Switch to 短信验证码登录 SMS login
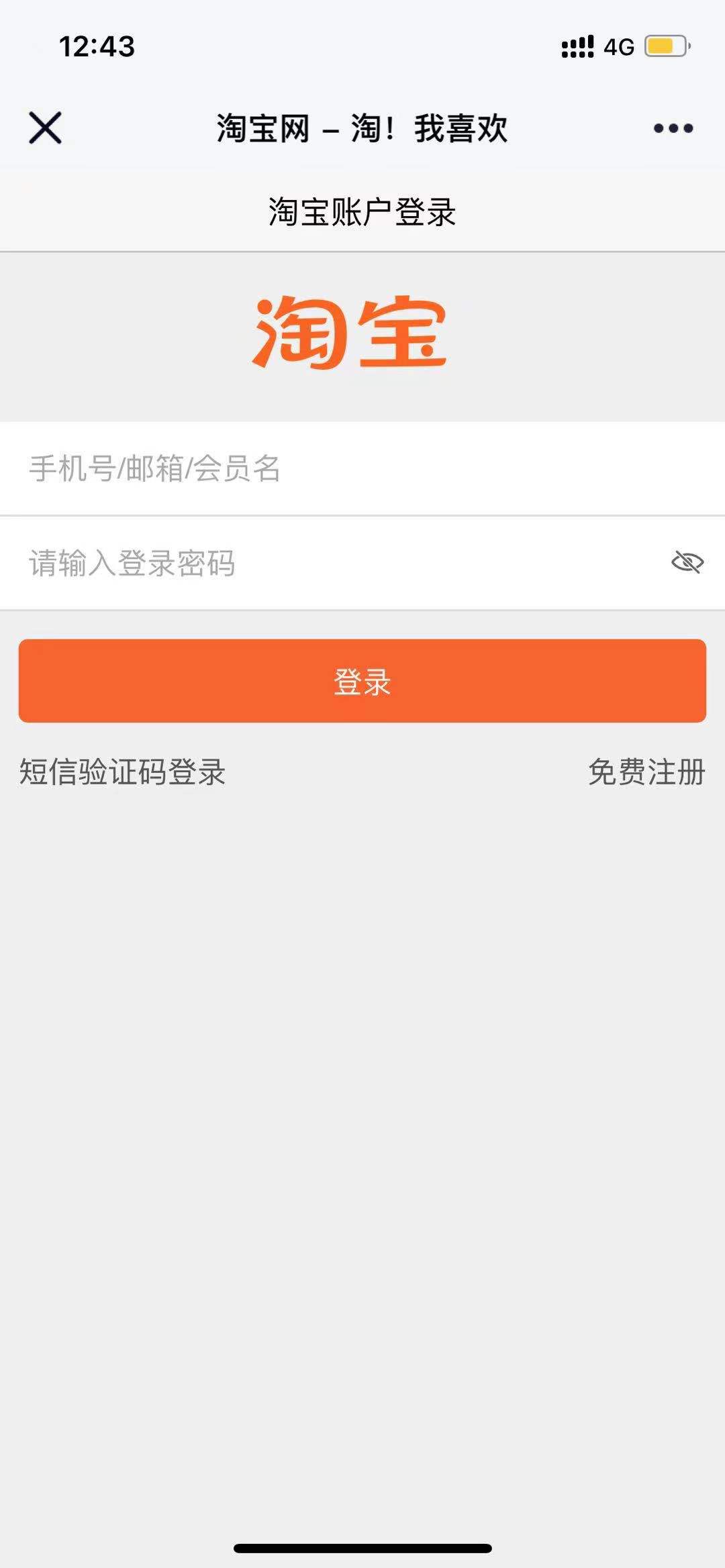 (x=121, y=773)
